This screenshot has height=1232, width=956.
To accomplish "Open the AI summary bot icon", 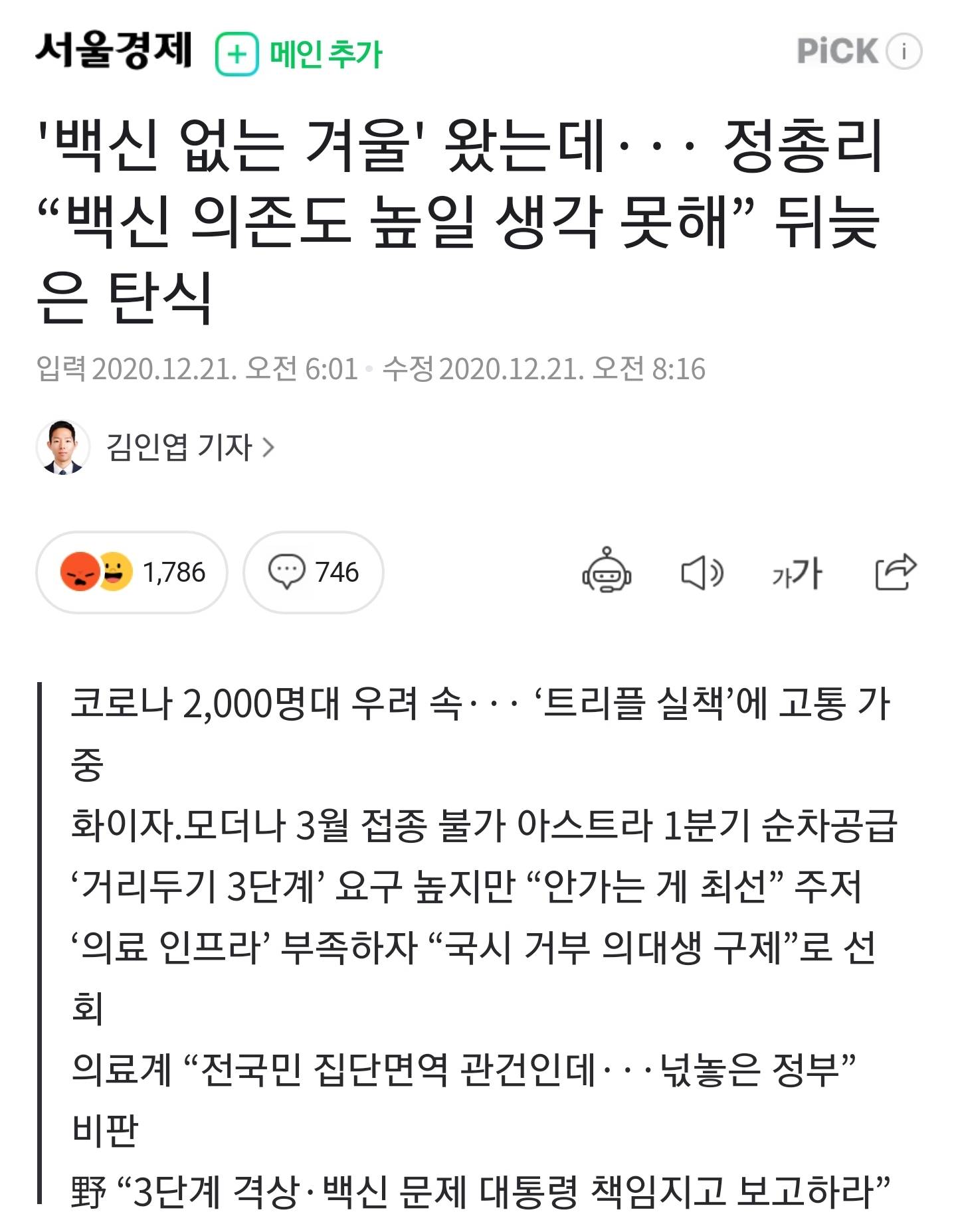I will pos(606,571).
